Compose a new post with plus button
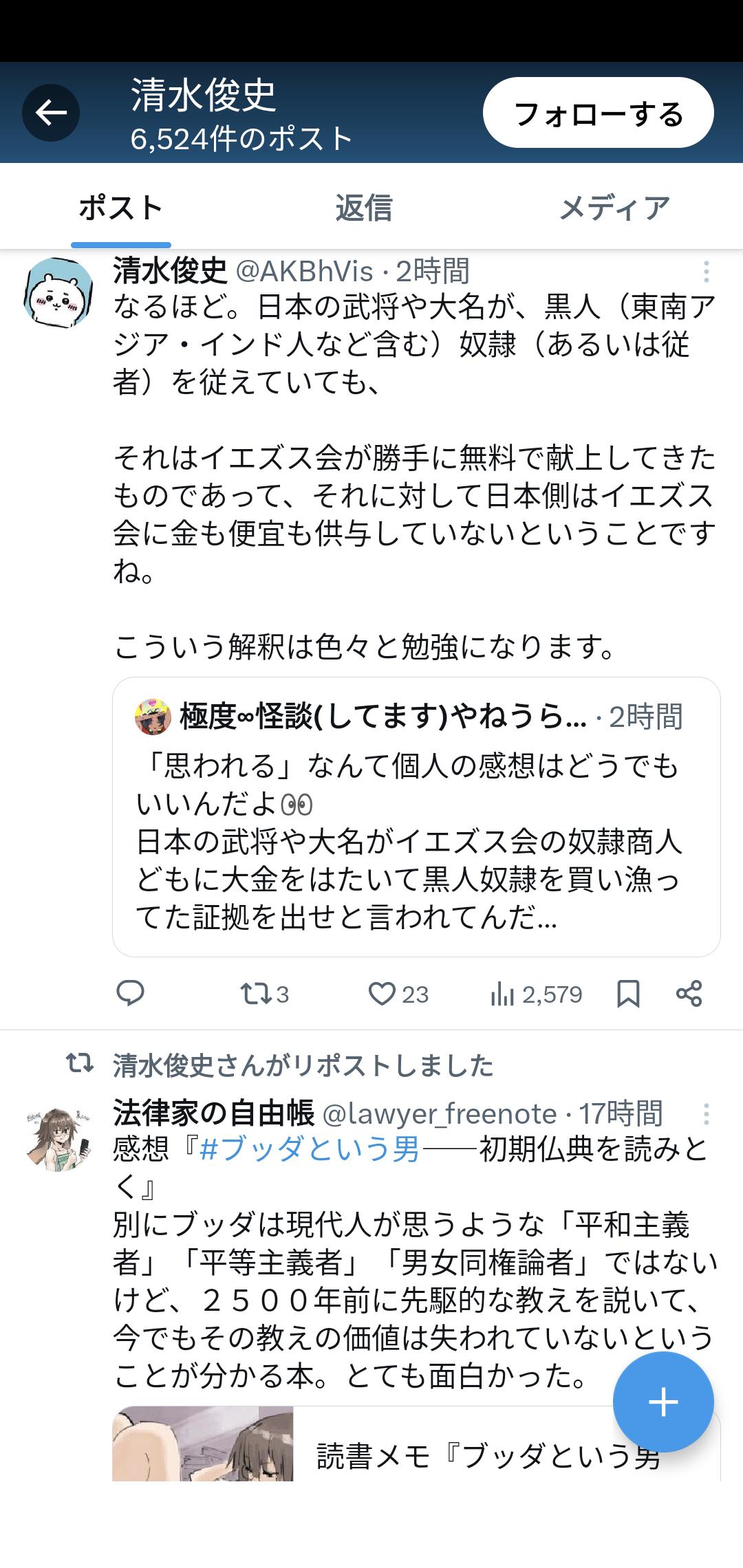The height and width of the screenshot is (1568, 743). (663, 1402)
